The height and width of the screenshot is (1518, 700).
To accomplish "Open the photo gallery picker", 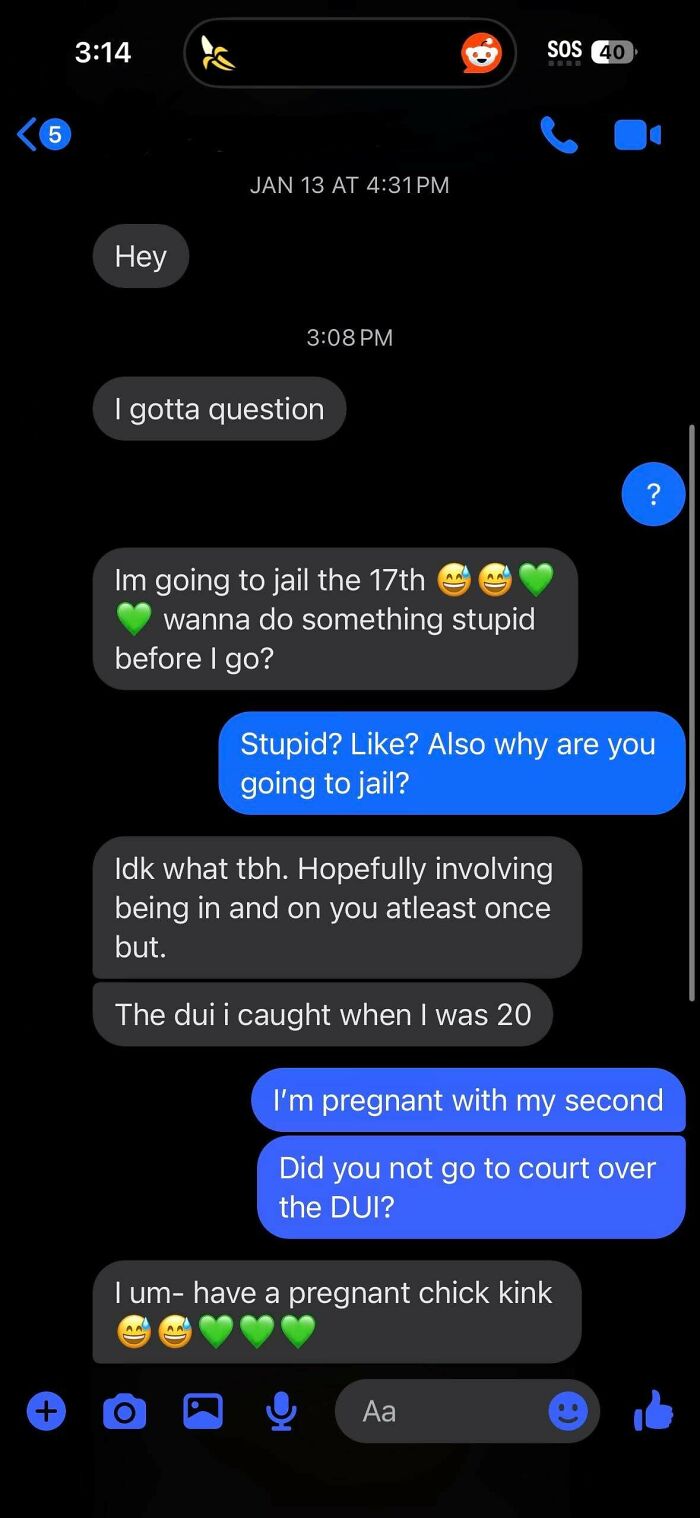I will pos(203,1411).
